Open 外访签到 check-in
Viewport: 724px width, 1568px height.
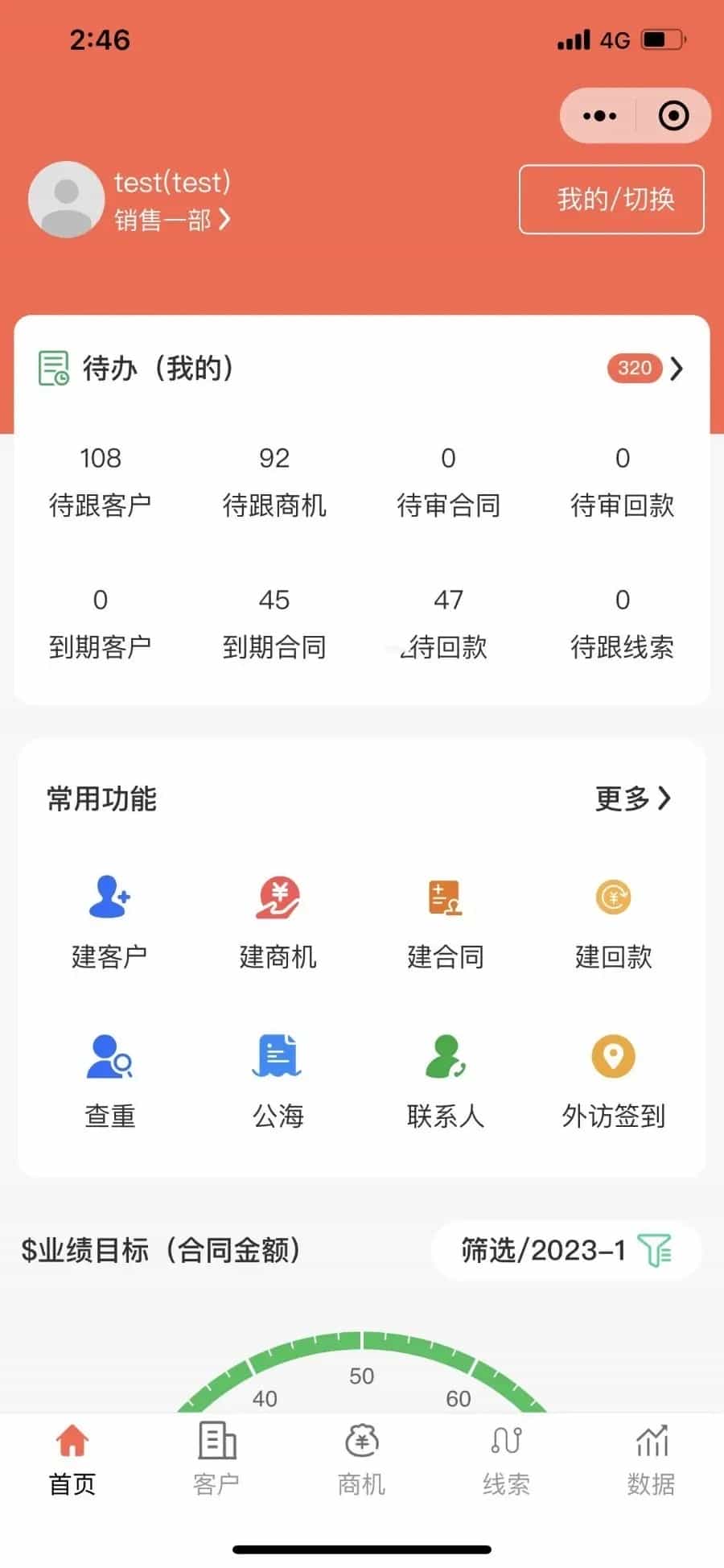(x=614, y=1083)
